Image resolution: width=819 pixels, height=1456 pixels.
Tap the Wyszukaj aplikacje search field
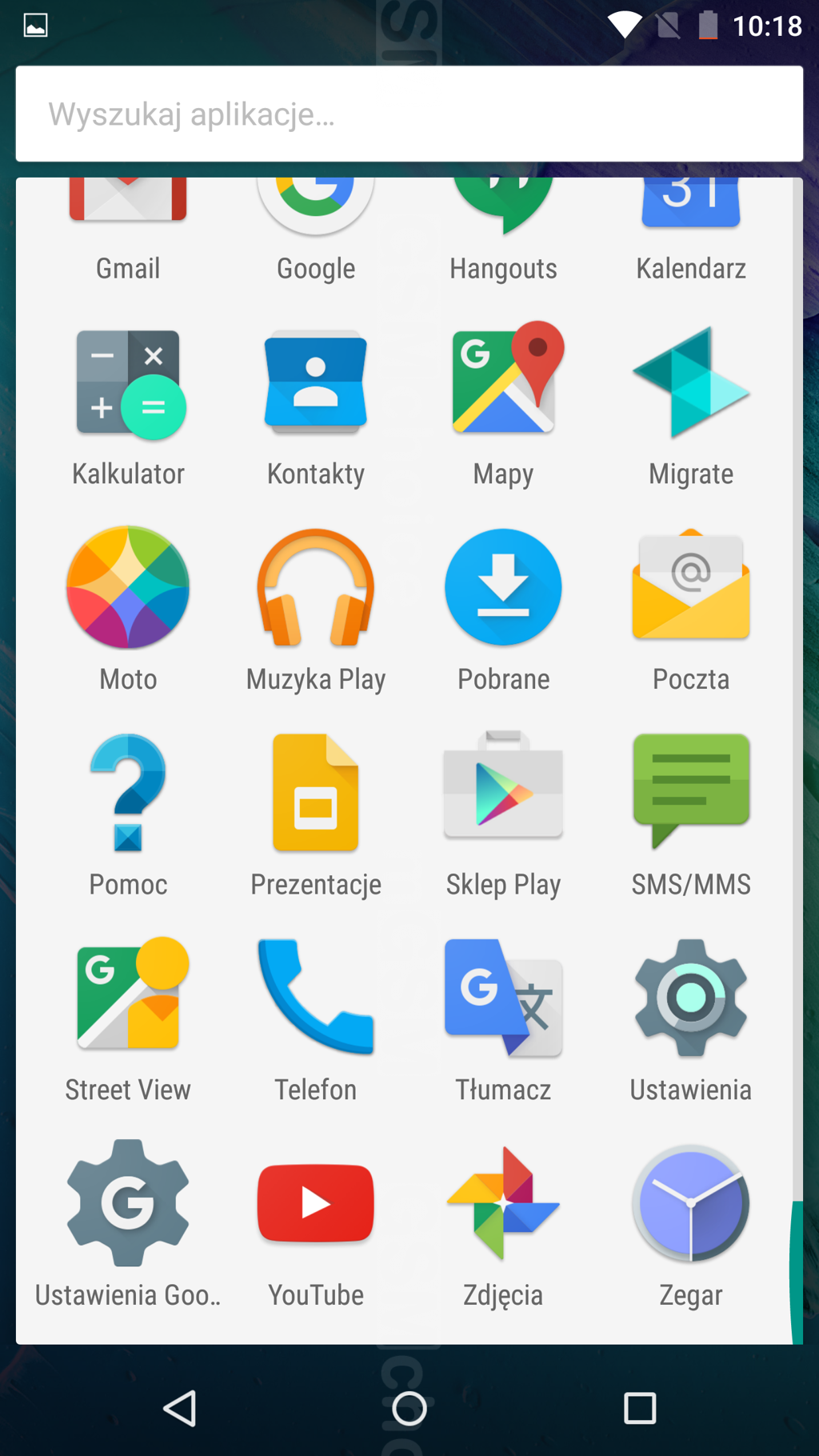(x=409, y=114)
